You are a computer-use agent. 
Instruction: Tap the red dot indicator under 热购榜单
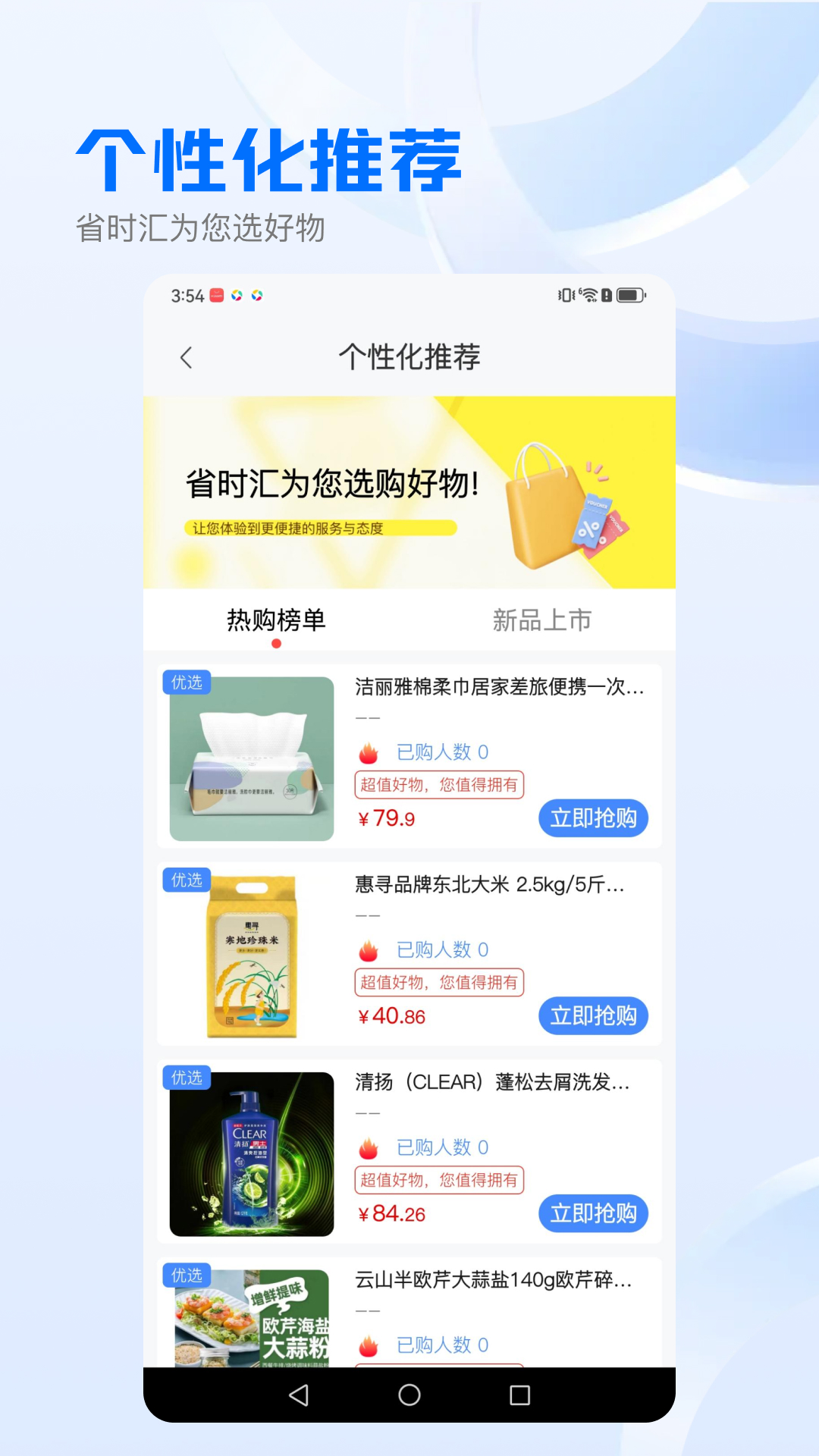tap(276, 645)
